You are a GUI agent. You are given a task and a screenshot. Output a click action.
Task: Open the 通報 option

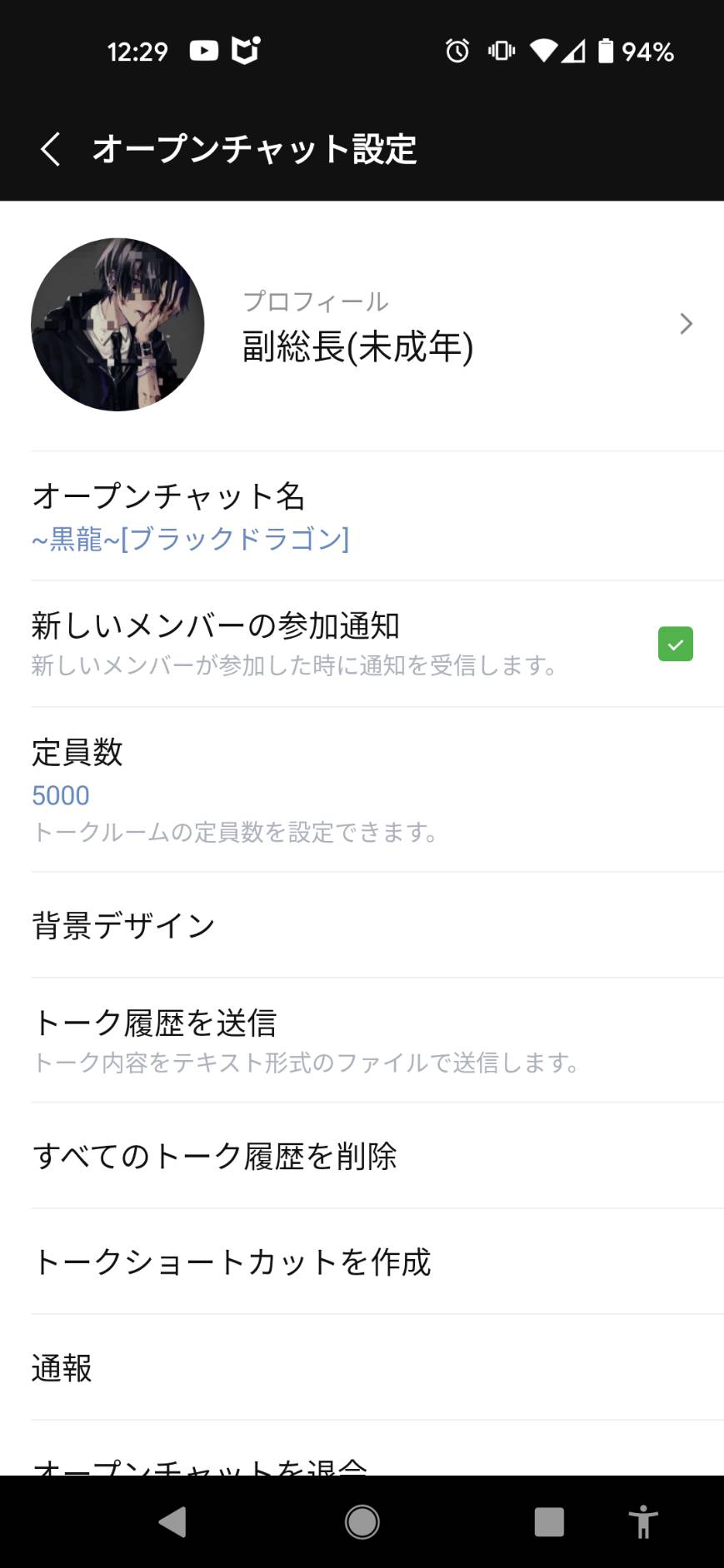tap(362, 1367)
